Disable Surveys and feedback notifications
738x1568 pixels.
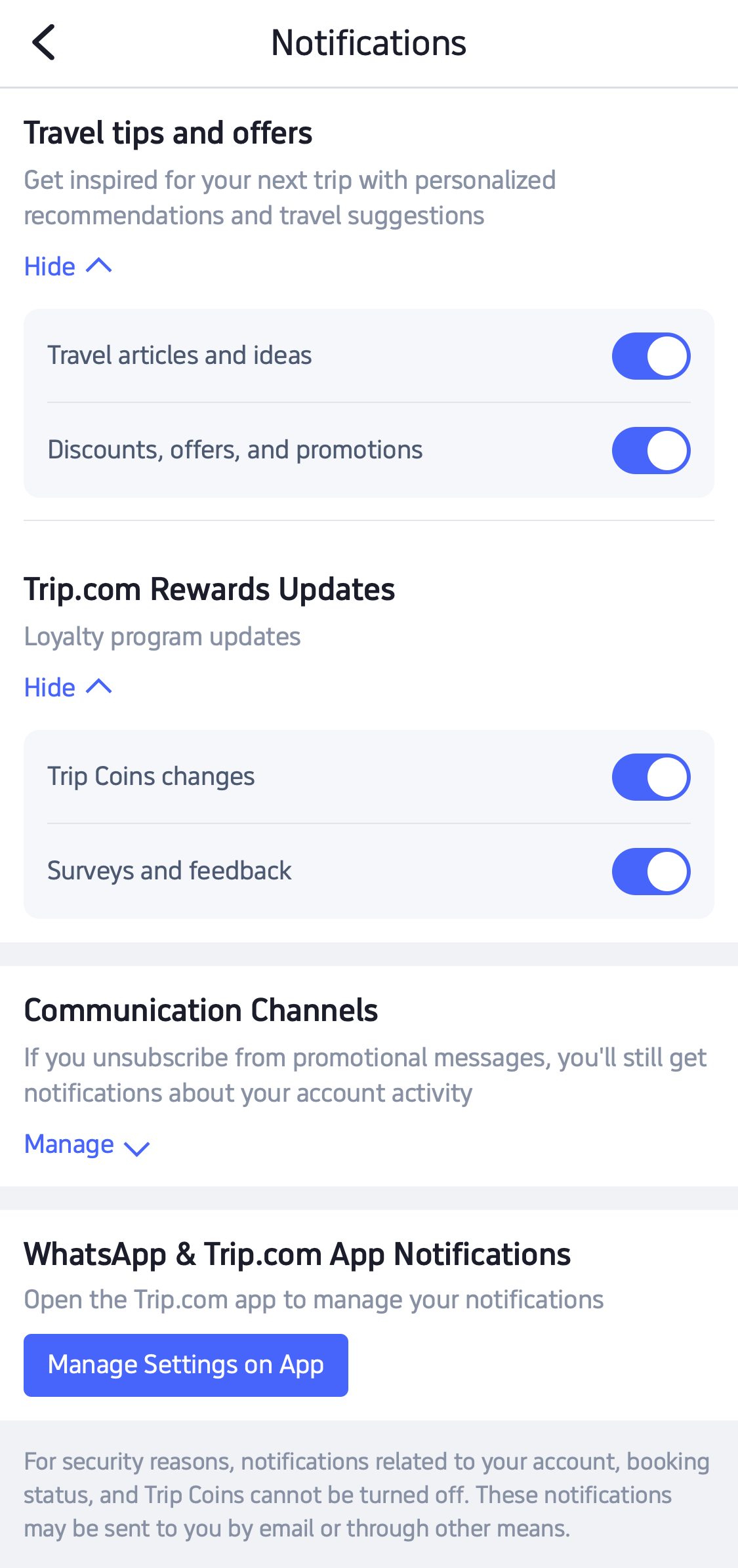pos(650,871)
